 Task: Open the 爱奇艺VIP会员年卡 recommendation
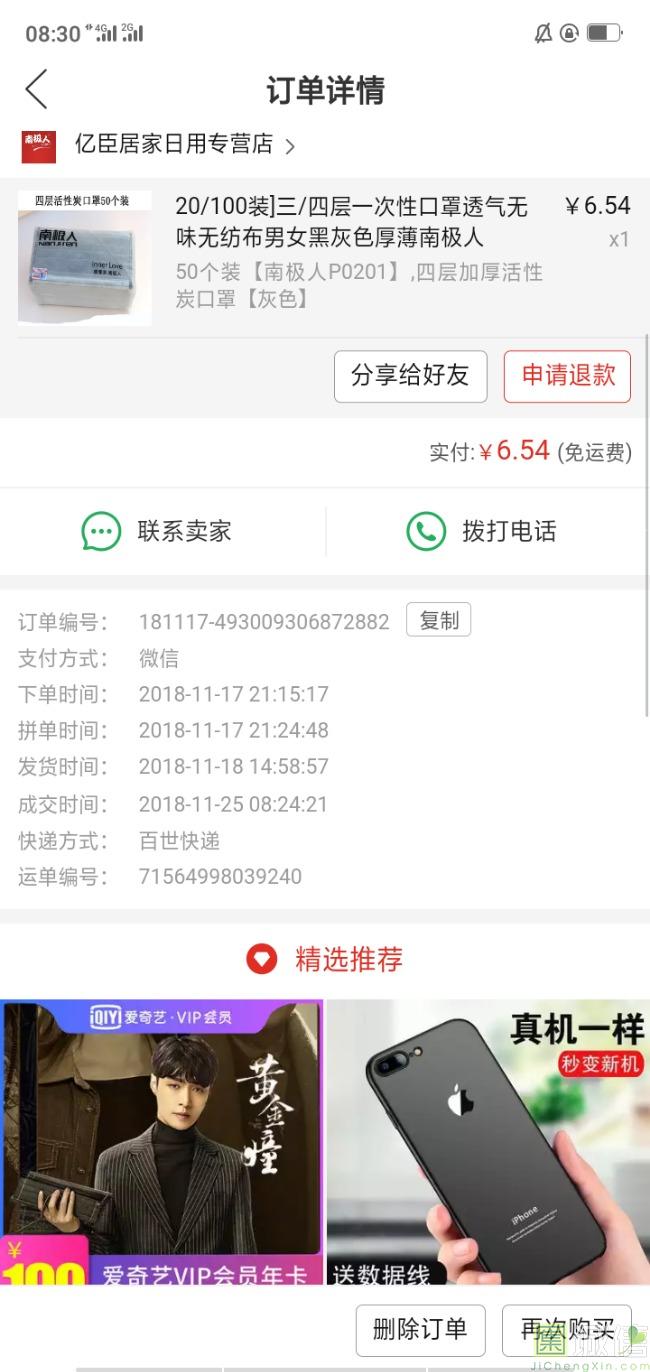click(162, 1140)
